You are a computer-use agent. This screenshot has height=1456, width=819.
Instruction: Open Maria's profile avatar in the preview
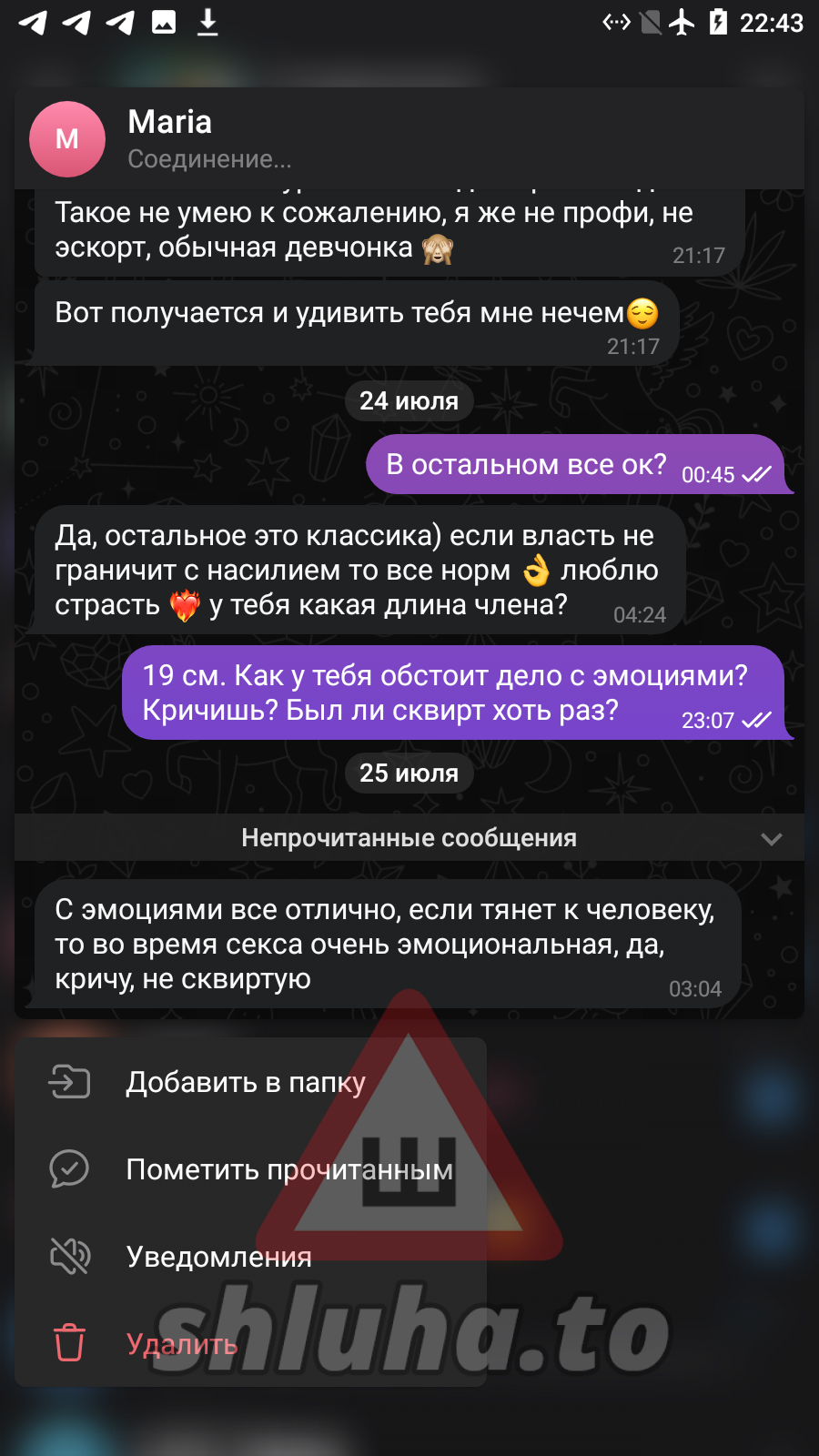[67, 139]
